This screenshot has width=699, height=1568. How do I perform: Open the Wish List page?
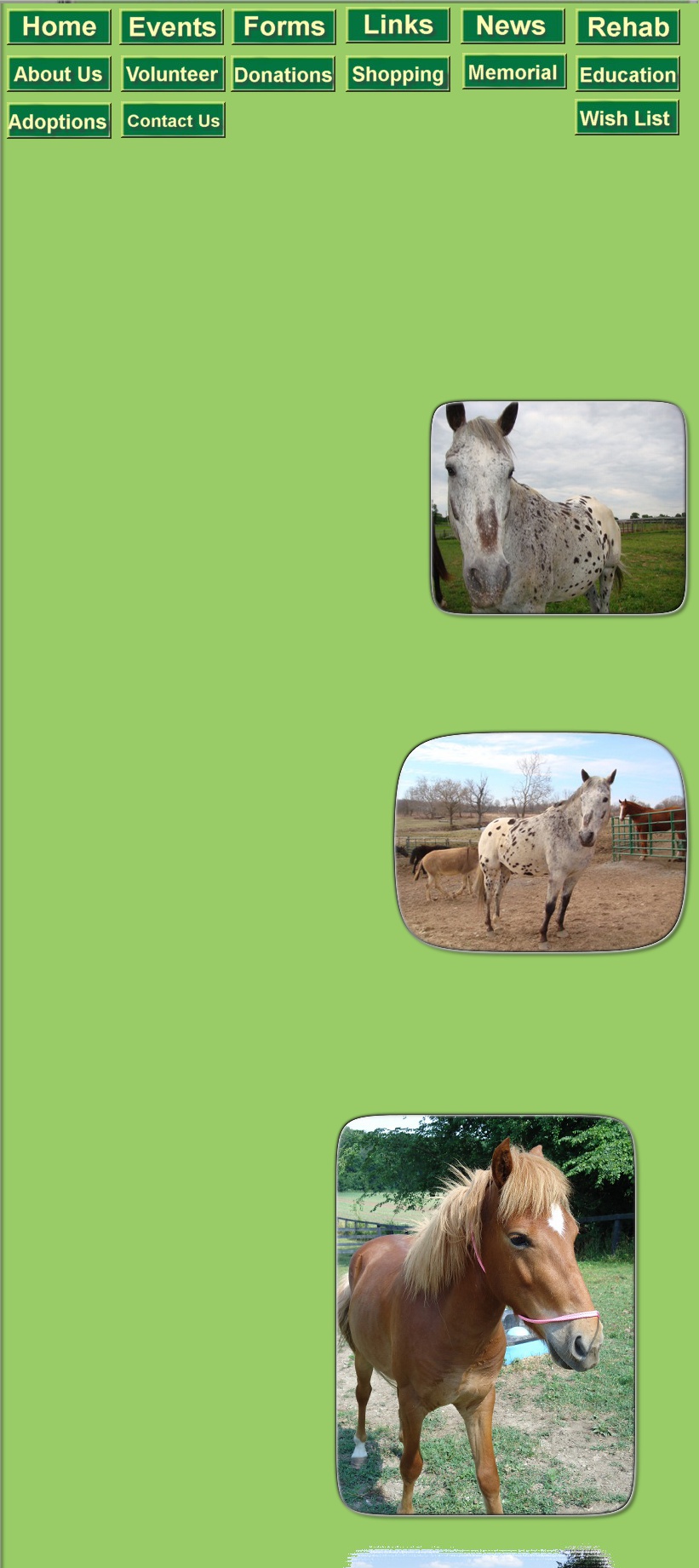pos(627,118)
